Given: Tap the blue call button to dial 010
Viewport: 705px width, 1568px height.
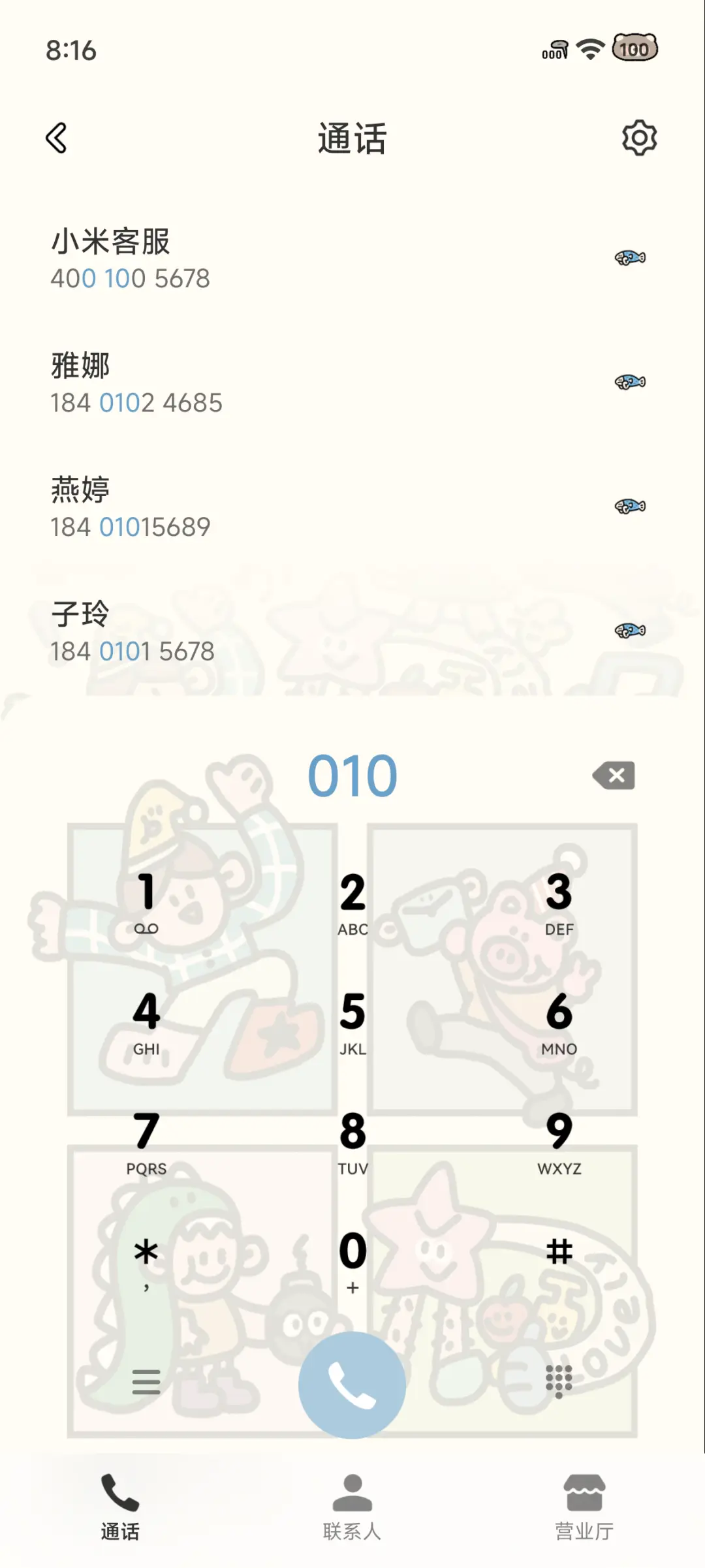Looking at the screenshot, I should pos(352,1382).
